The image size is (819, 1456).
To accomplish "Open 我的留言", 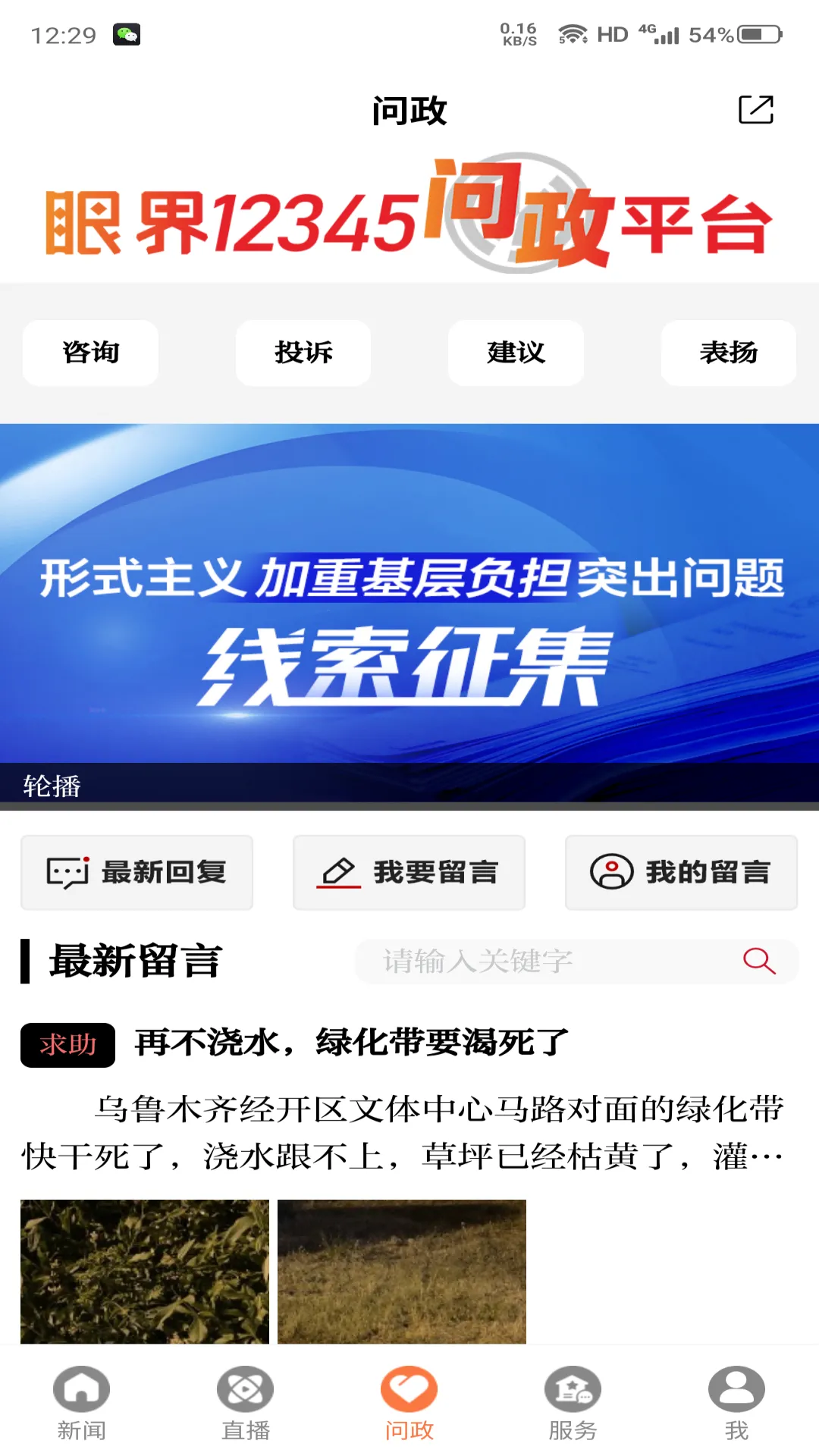I will tap(681, 872).
